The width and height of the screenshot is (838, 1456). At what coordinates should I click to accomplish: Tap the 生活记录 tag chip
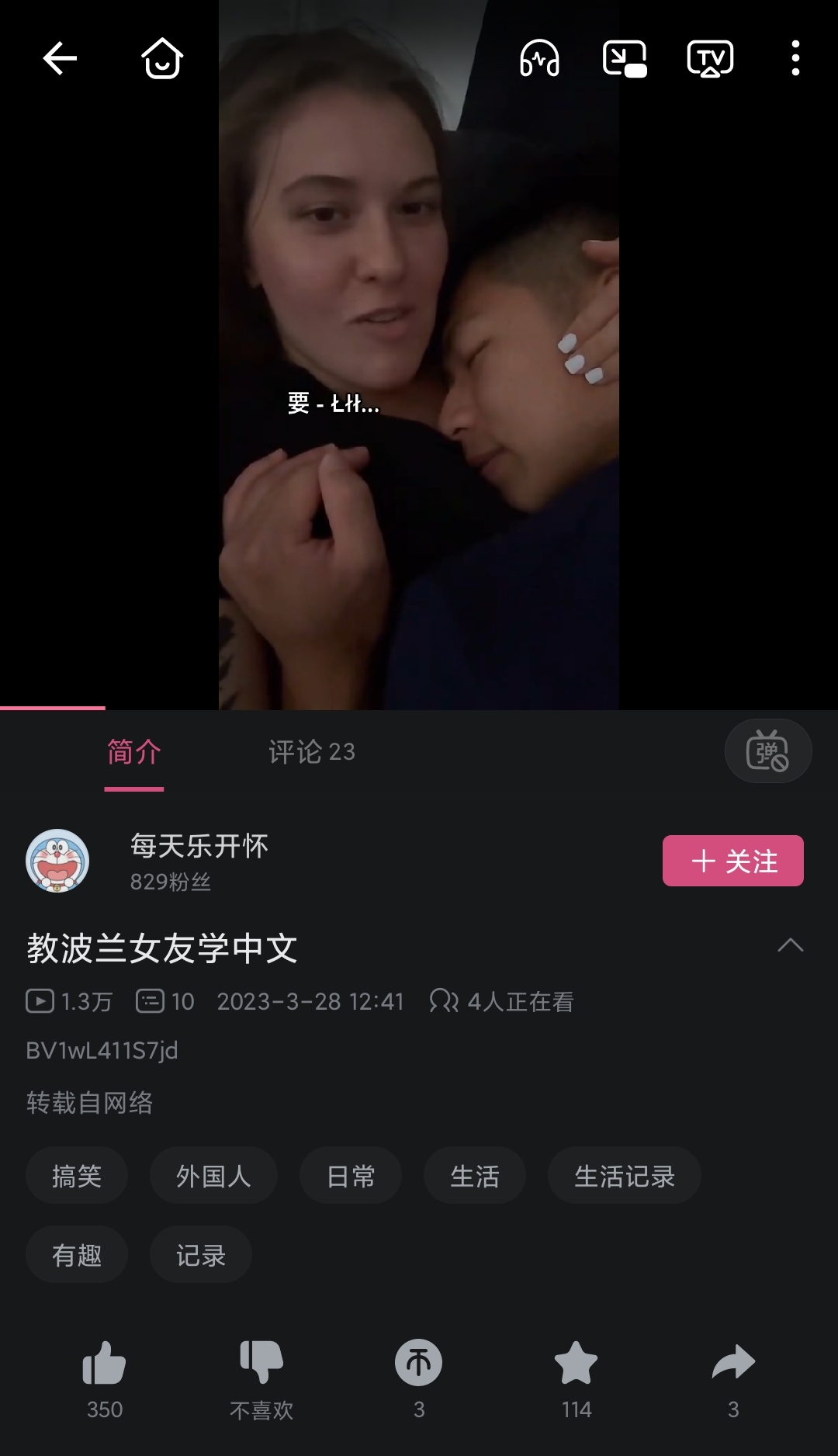pyautogui.click(x=625, y=1176)
